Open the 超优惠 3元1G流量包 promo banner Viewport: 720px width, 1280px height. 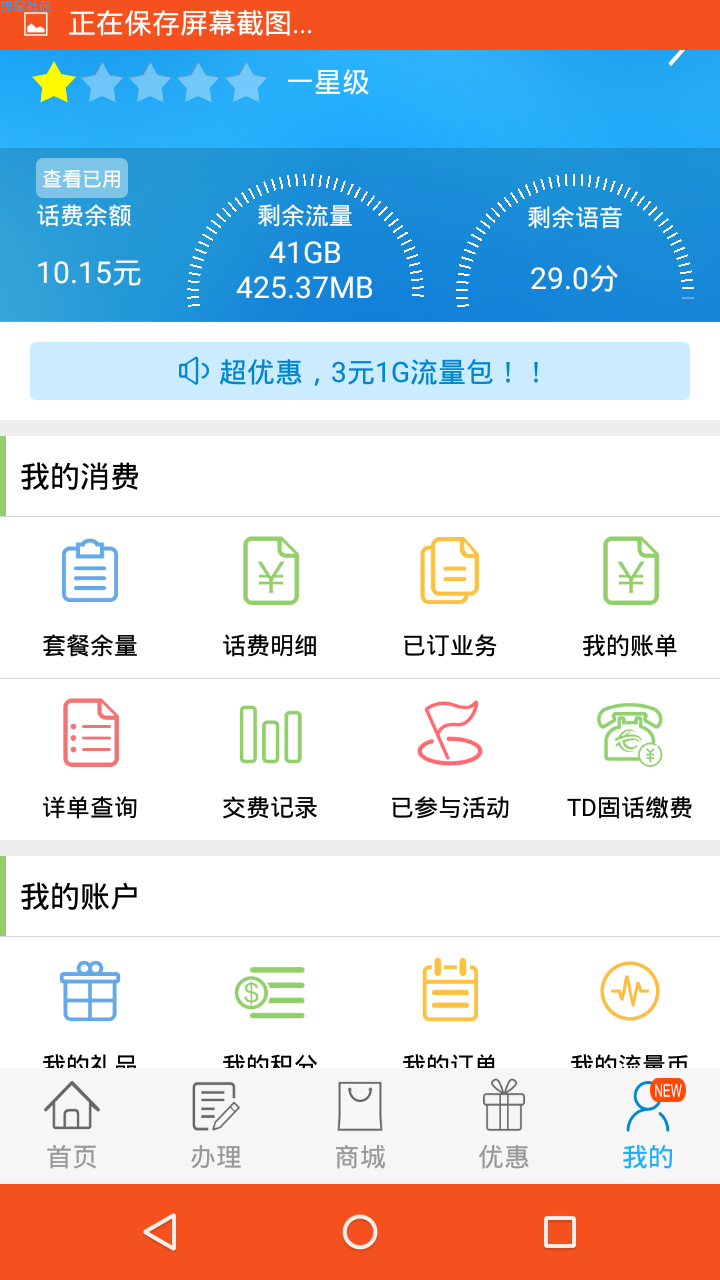click(x=360, y=371)
